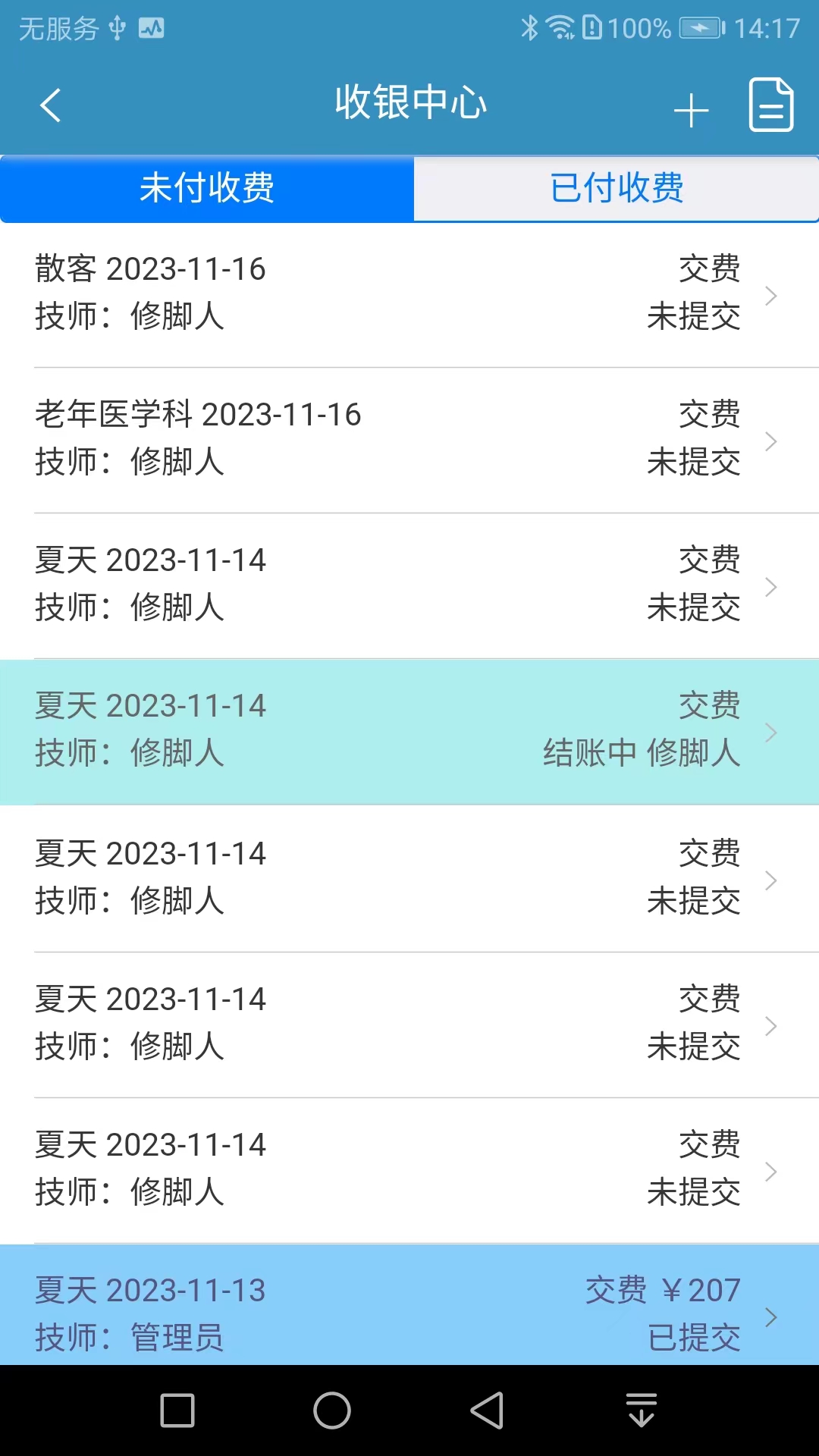The width and height of the screenshot is (819, 1456).
Task: Open the 散客 2023-11-16 payment record
Action: (x=409, y=294)
